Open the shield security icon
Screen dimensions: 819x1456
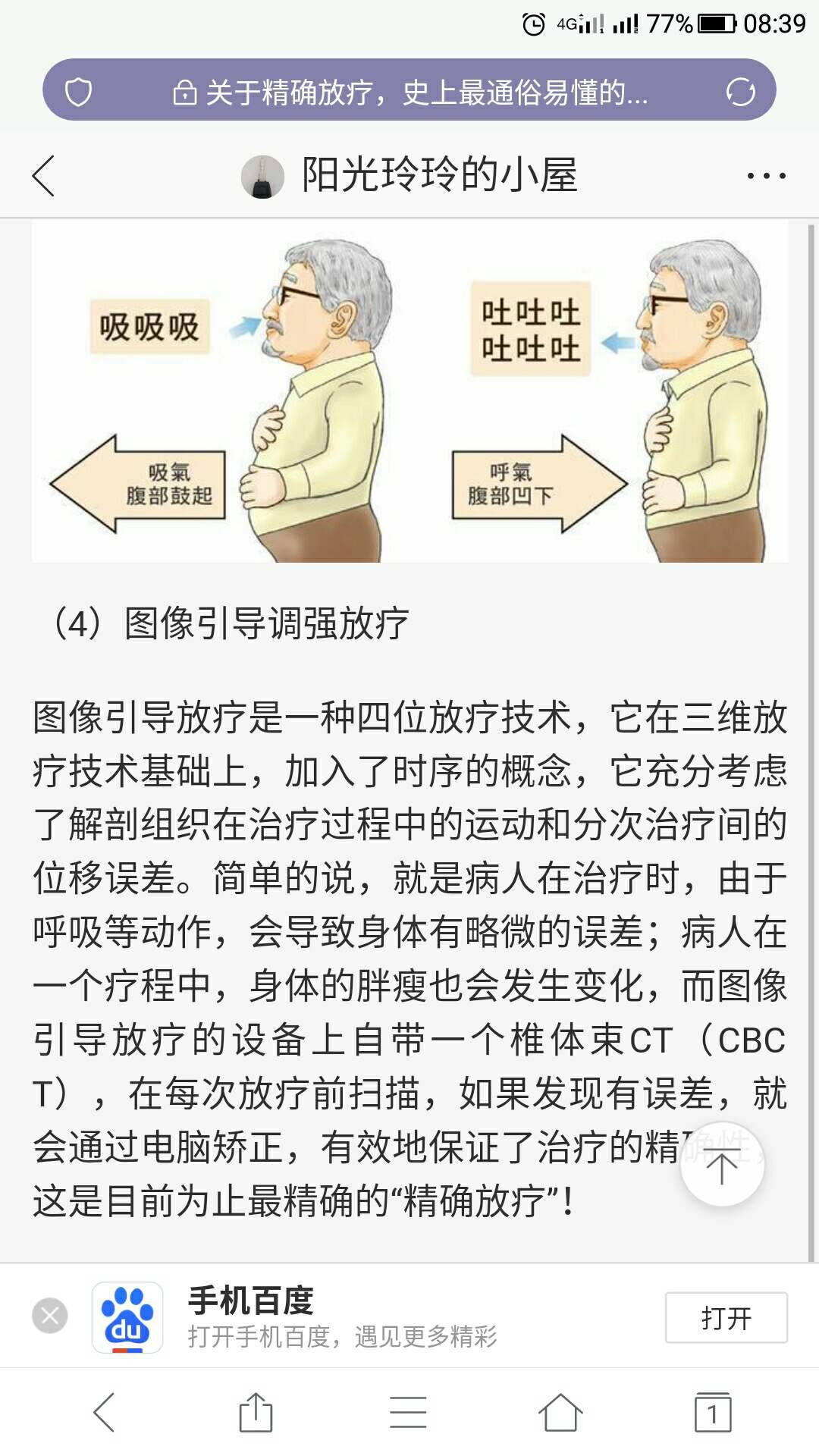click(x=79, y=93)
